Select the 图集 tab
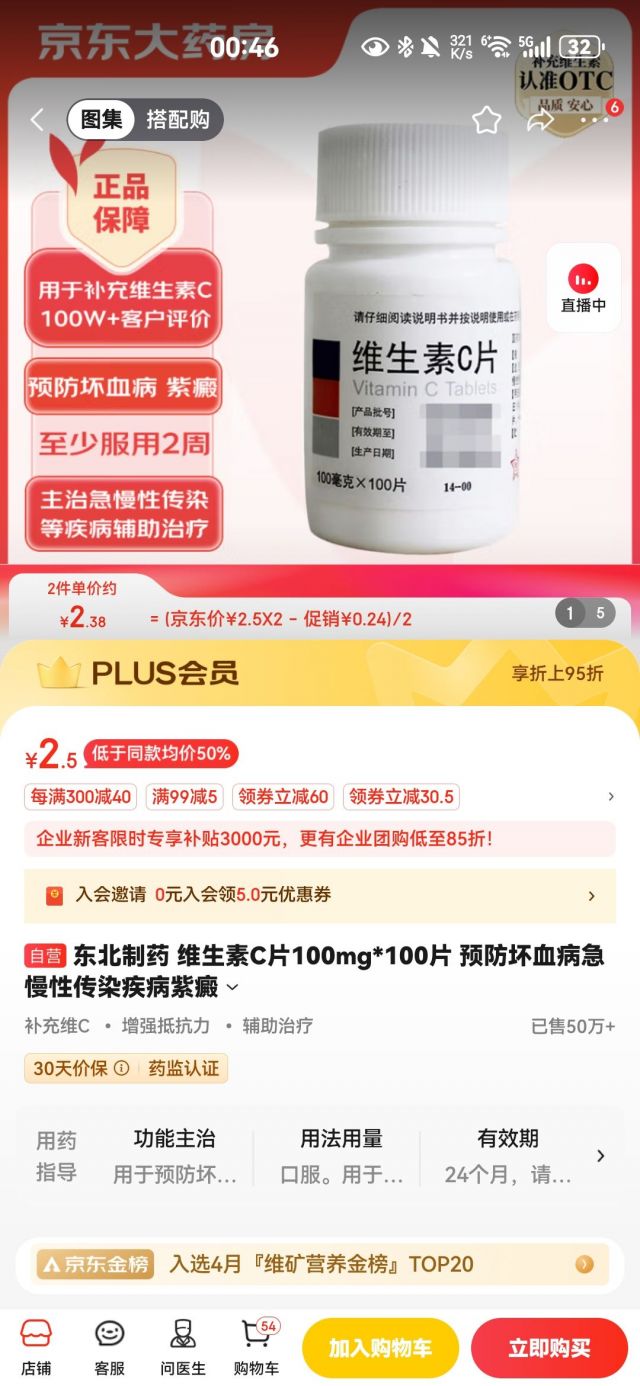 [102, 120]
